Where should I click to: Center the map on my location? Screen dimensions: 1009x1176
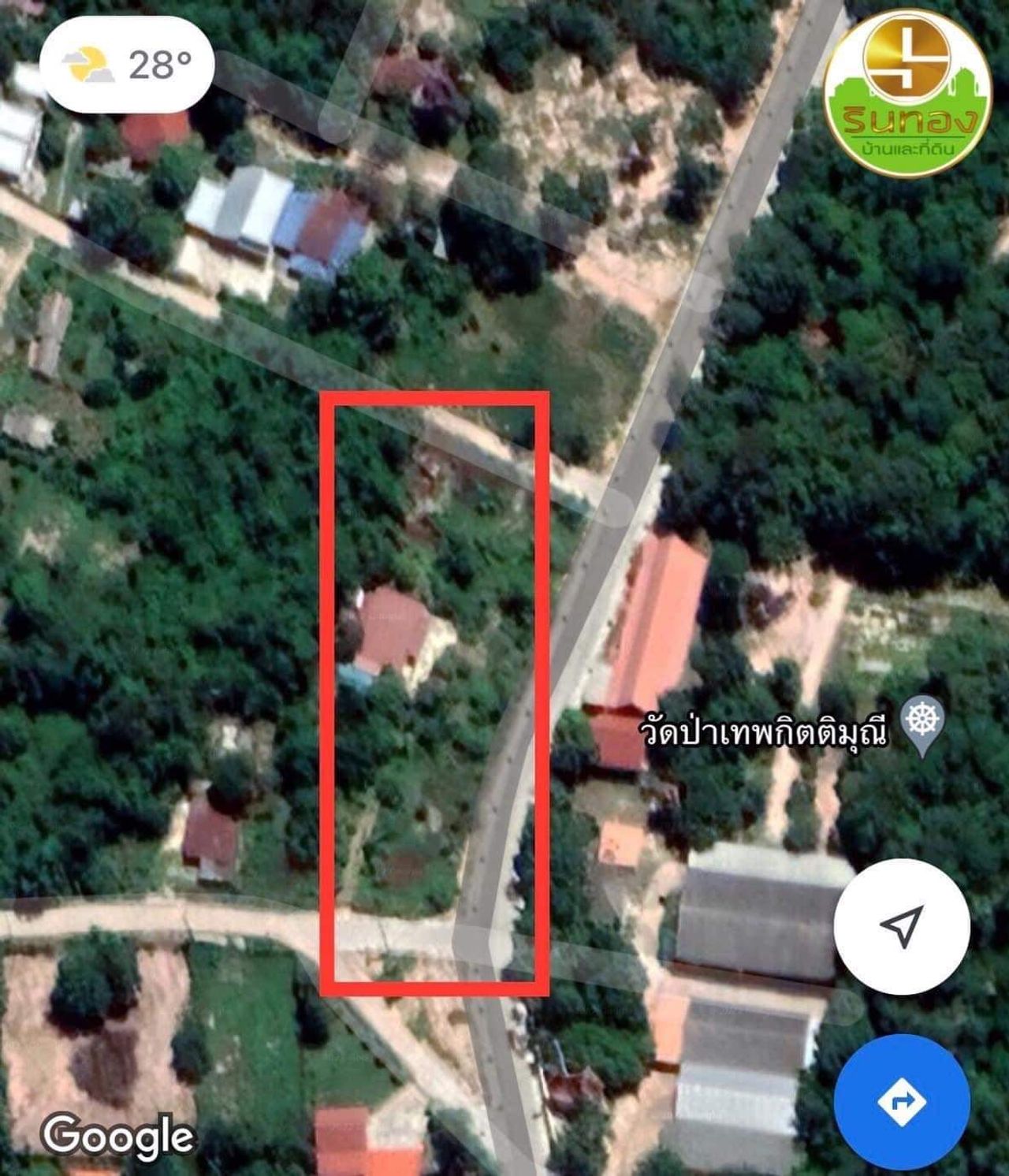point(901,926)
